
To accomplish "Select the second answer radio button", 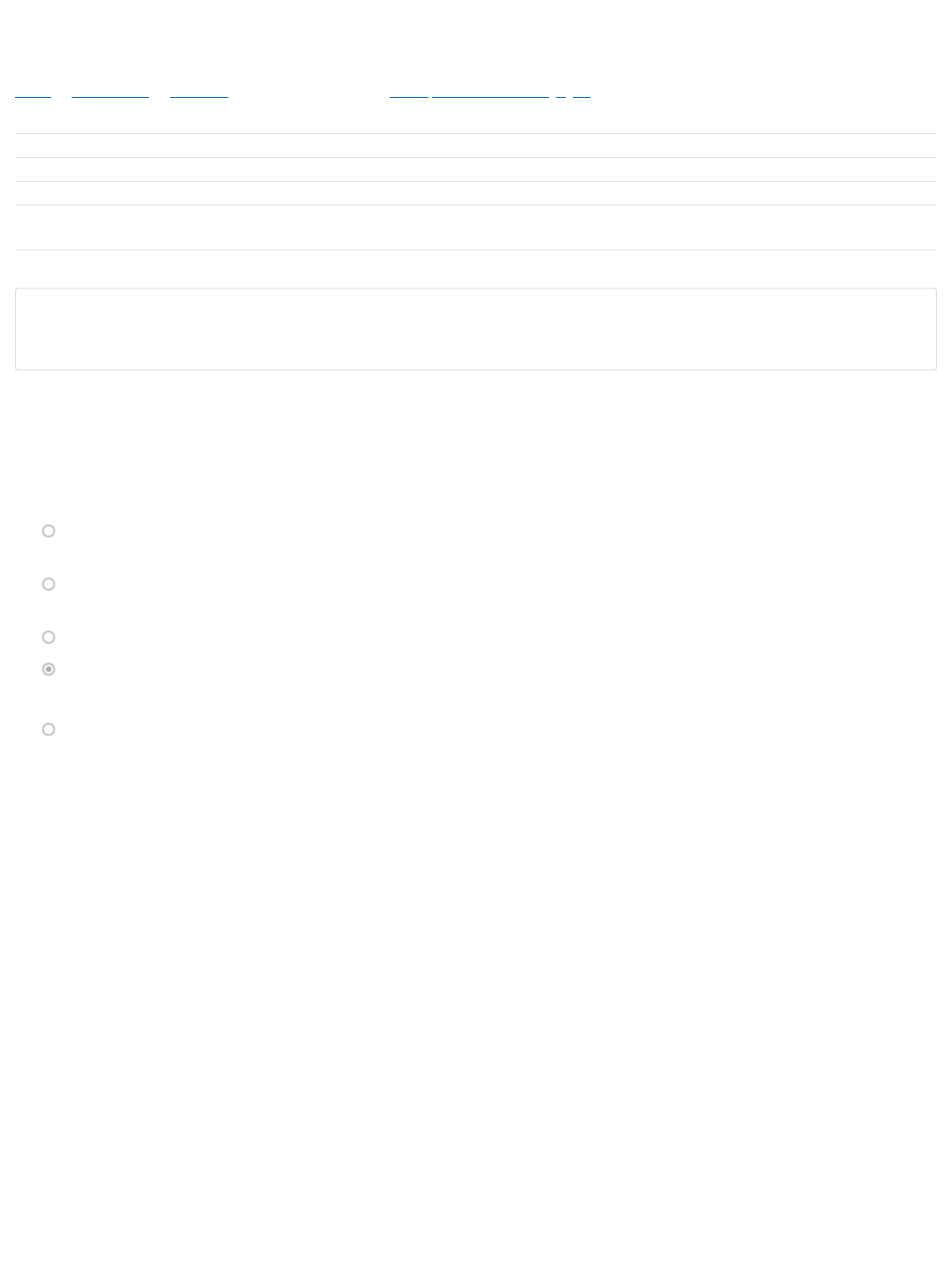I will point(48,584).
